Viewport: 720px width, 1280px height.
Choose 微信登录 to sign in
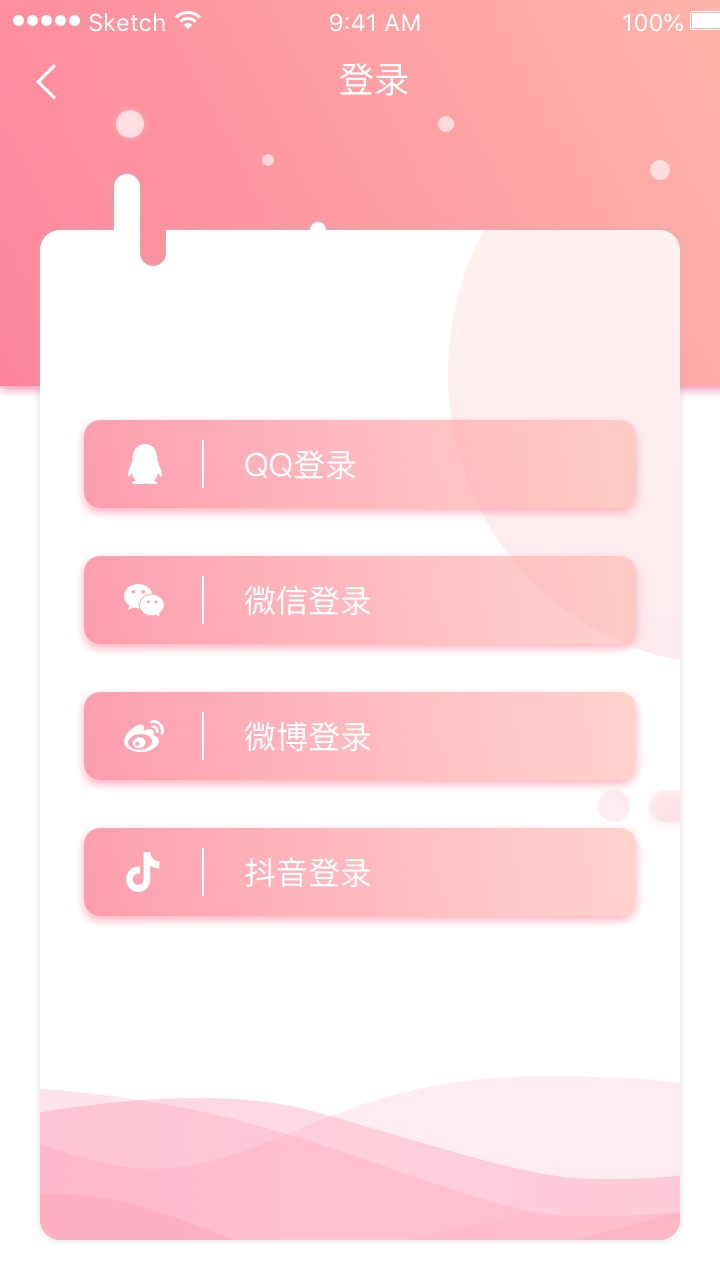360,601
